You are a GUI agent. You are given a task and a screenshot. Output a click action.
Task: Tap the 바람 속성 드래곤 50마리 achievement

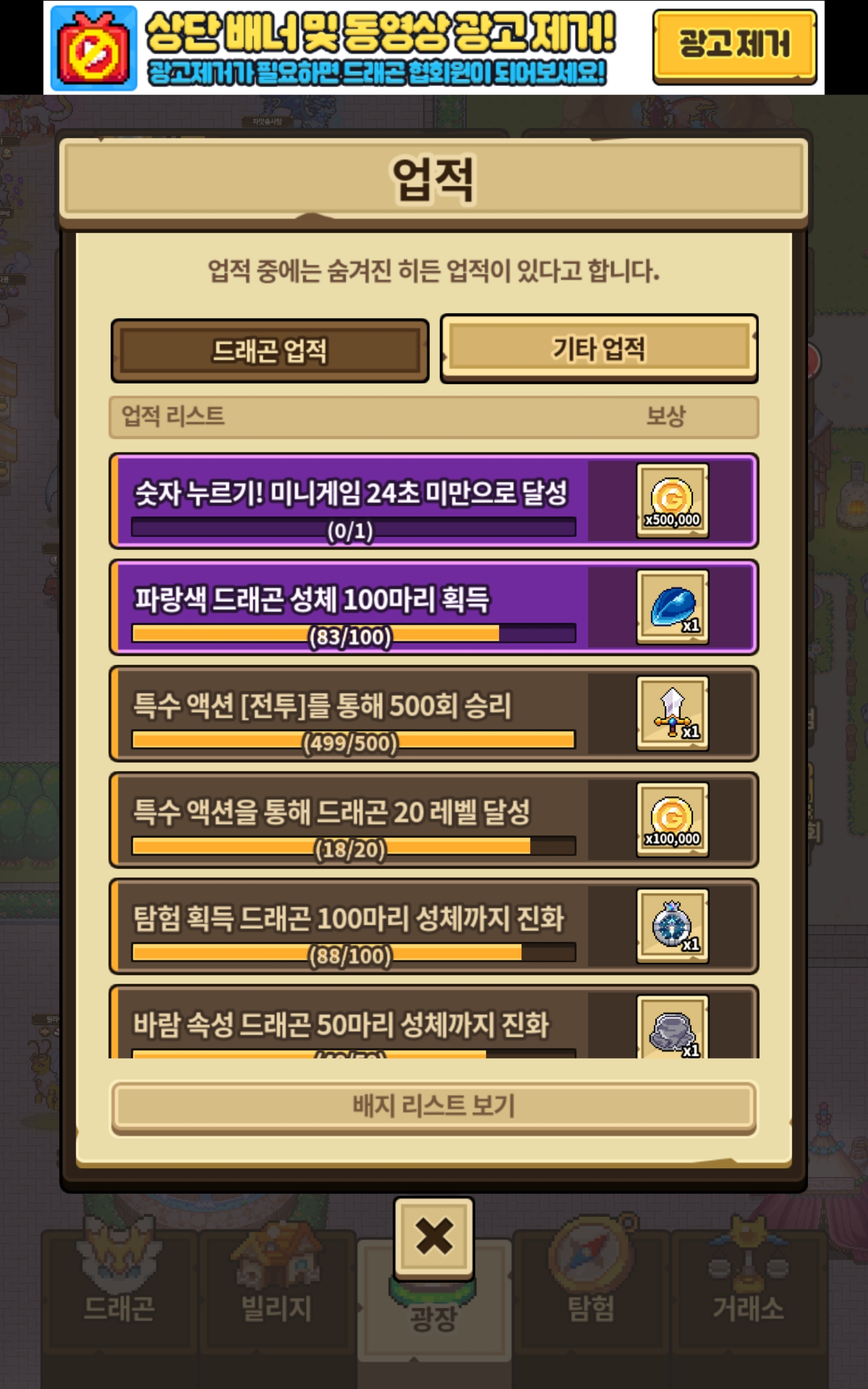point(433,1022)
